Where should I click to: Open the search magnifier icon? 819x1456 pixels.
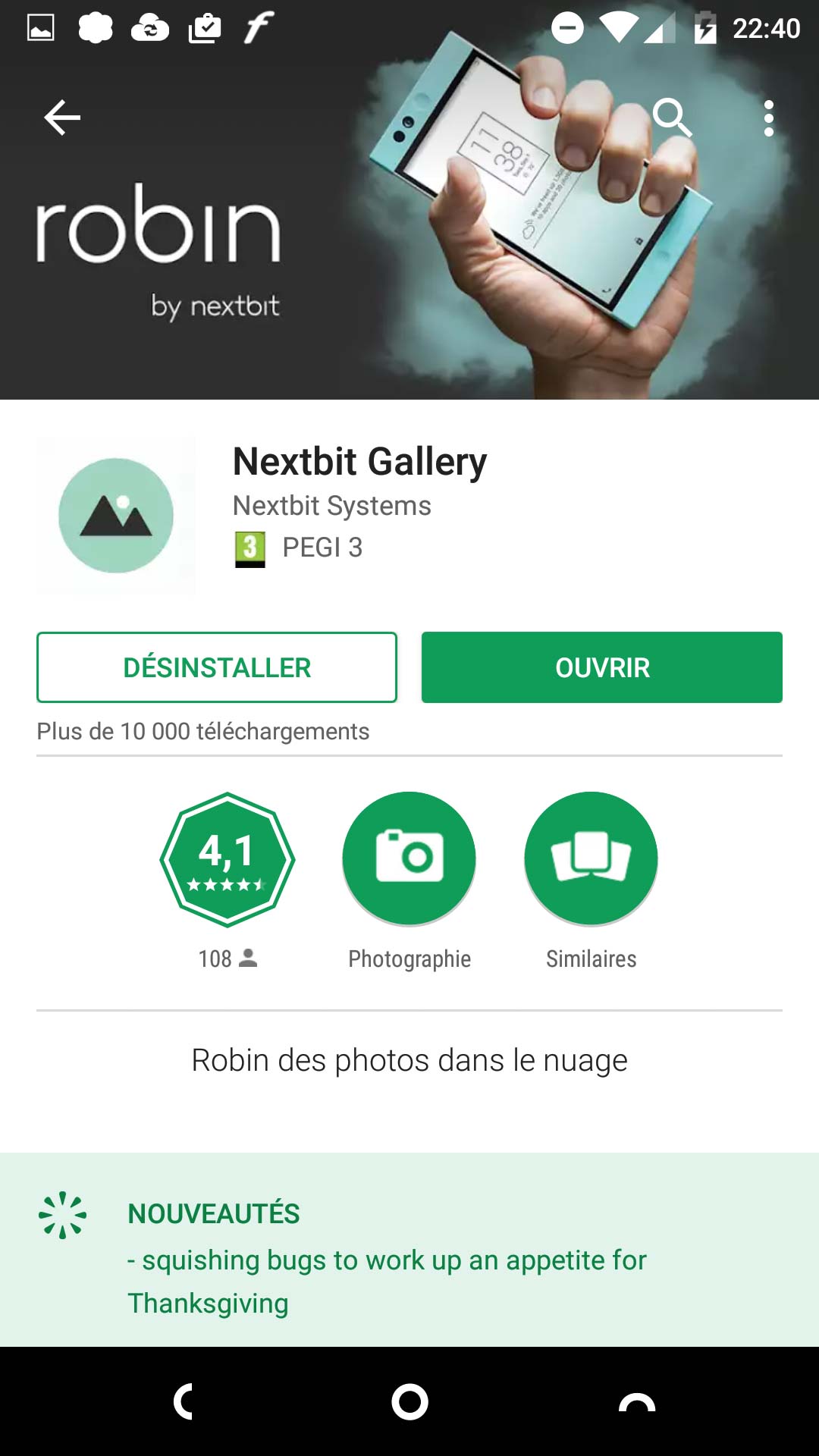[x=672, y=118]
